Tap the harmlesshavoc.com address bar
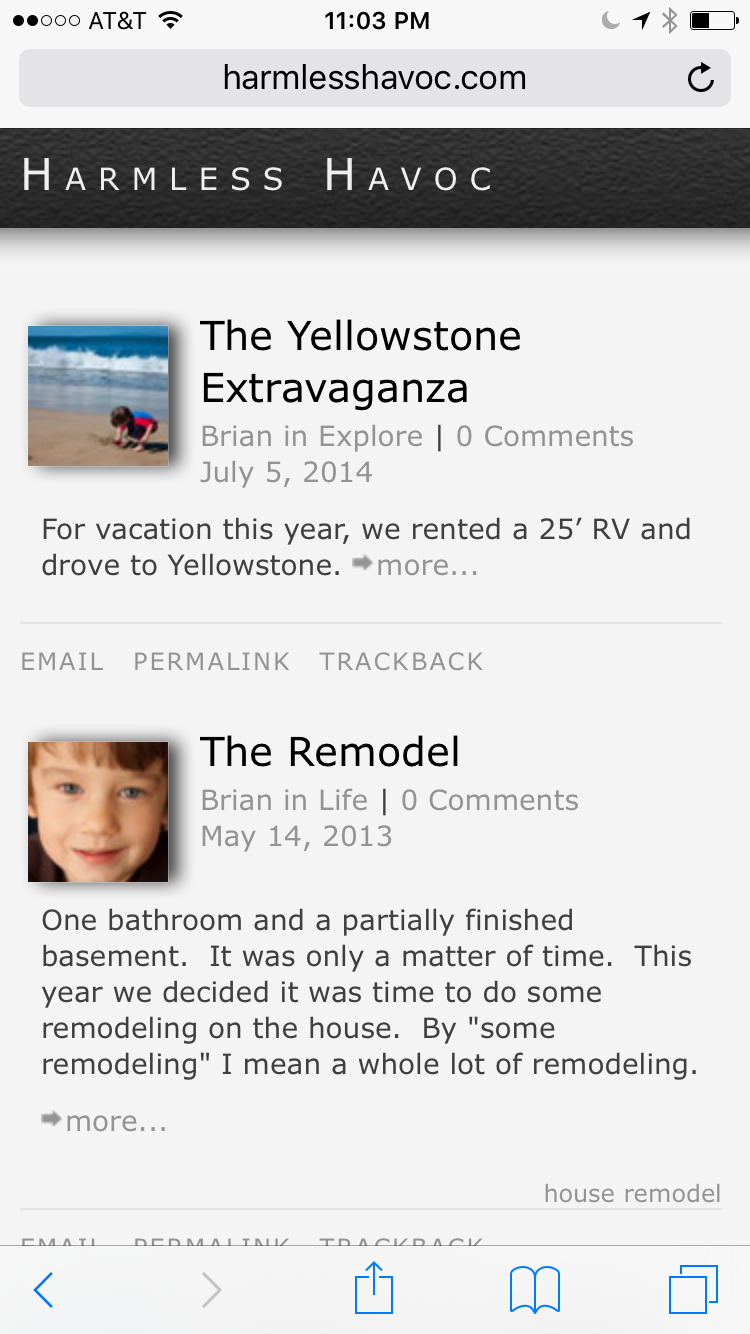Viewport: 750px width, 1334px height. (374, 78)
